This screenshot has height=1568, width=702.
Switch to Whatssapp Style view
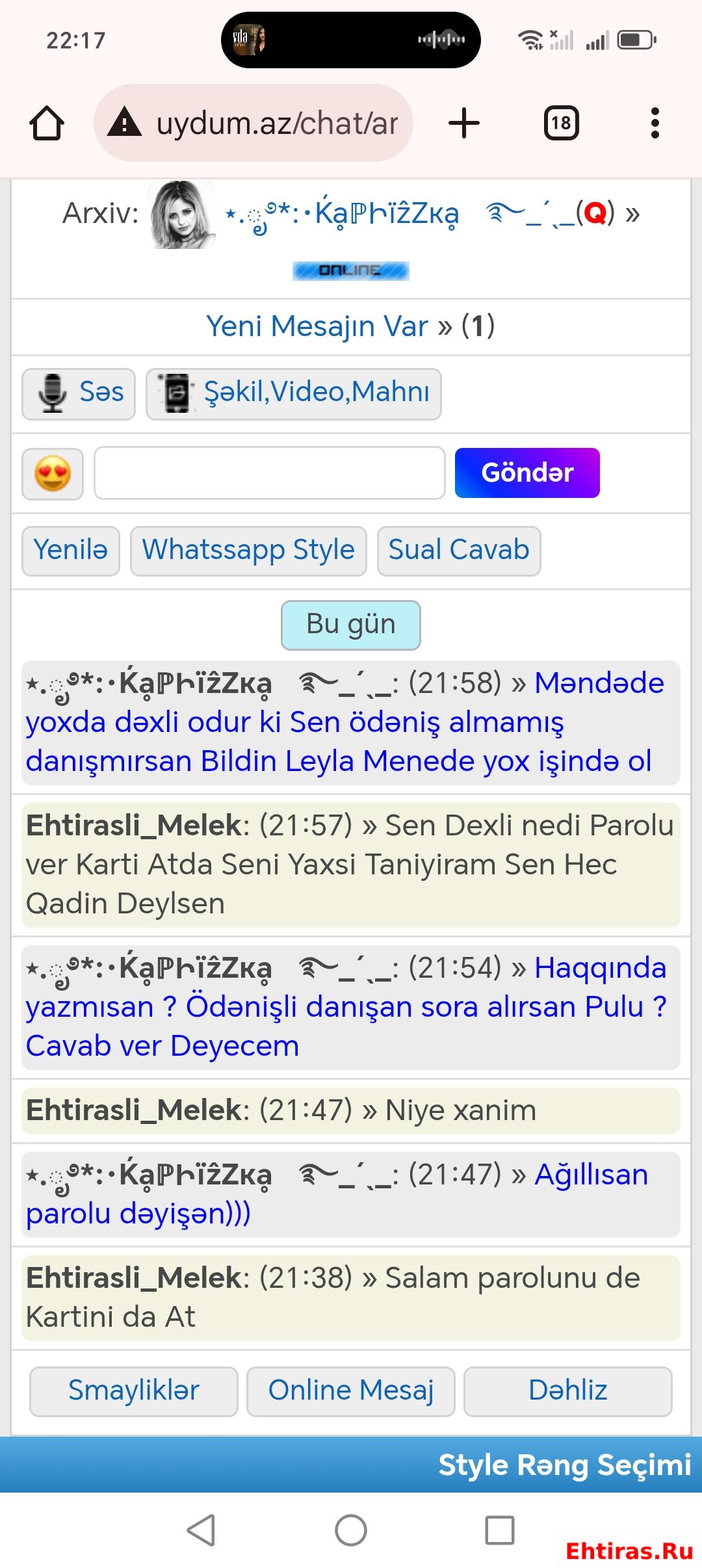coord(248,551)
